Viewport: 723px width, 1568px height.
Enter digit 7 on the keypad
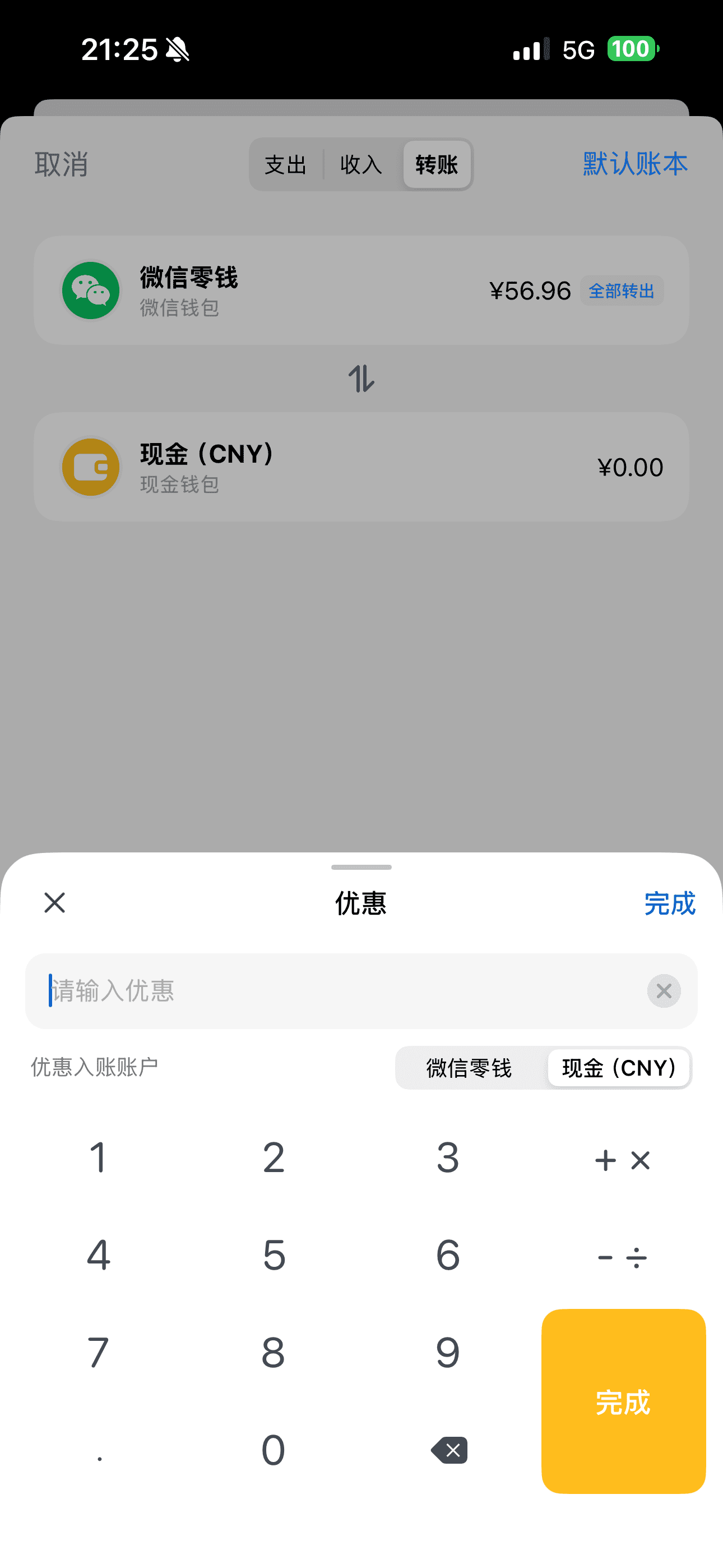pyautogui.click(x=99, y=1353)
